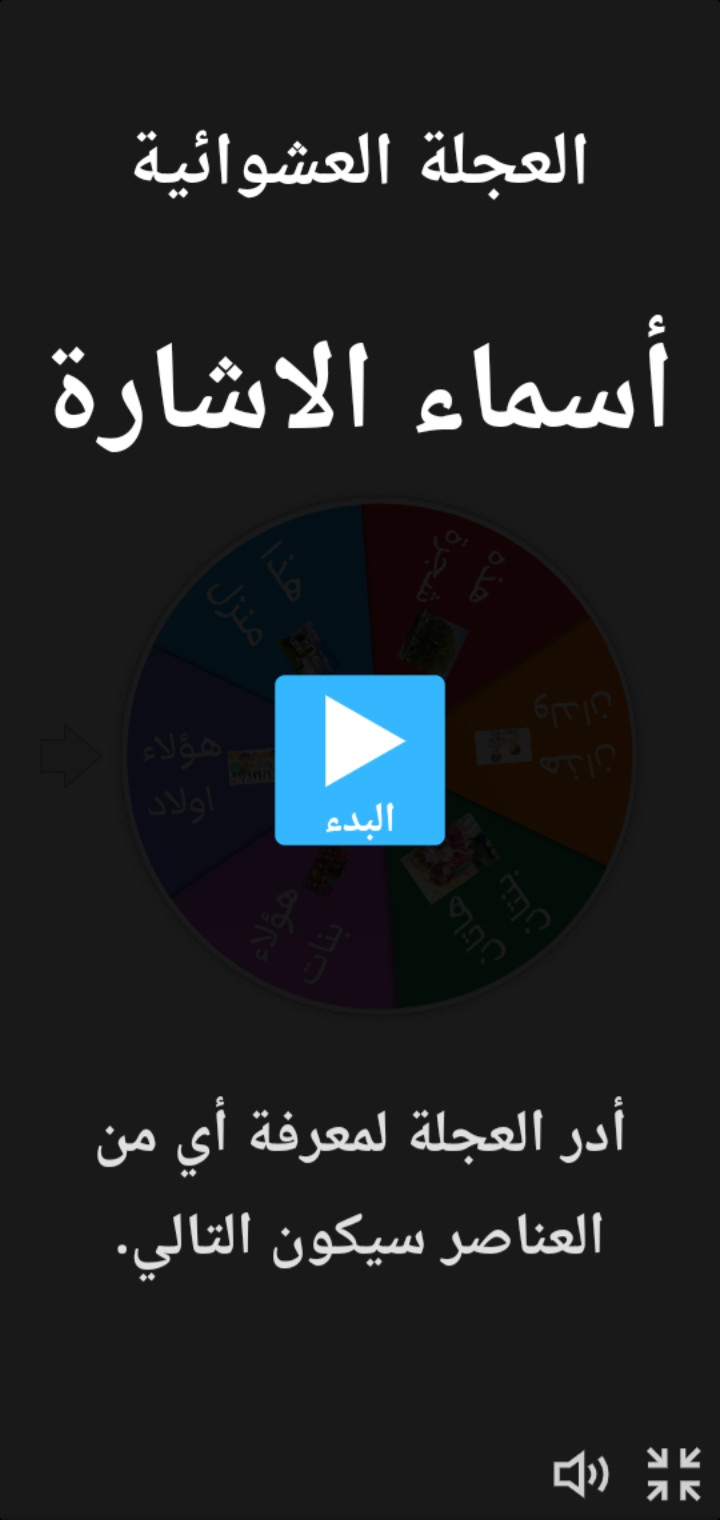Screen dimensions: 720x1520
Task: Exit fullscreen mode
Action: coord(673,1473)
